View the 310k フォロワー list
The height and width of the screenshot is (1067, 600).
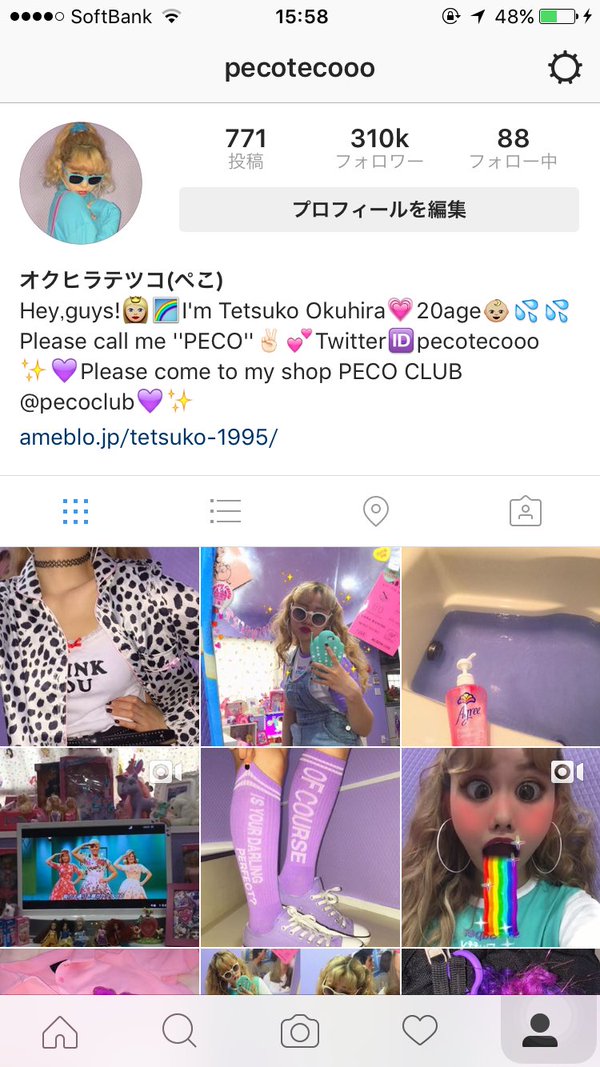coord(379,148)
